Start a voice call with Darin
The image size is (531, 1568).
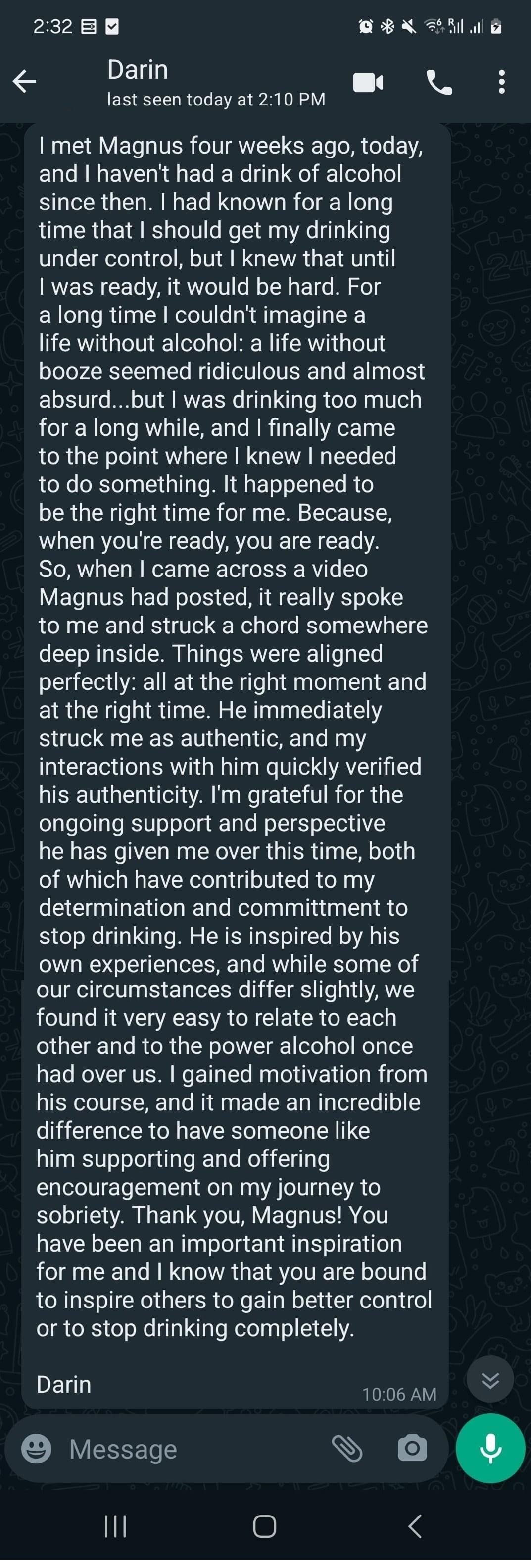click(439, 82)
